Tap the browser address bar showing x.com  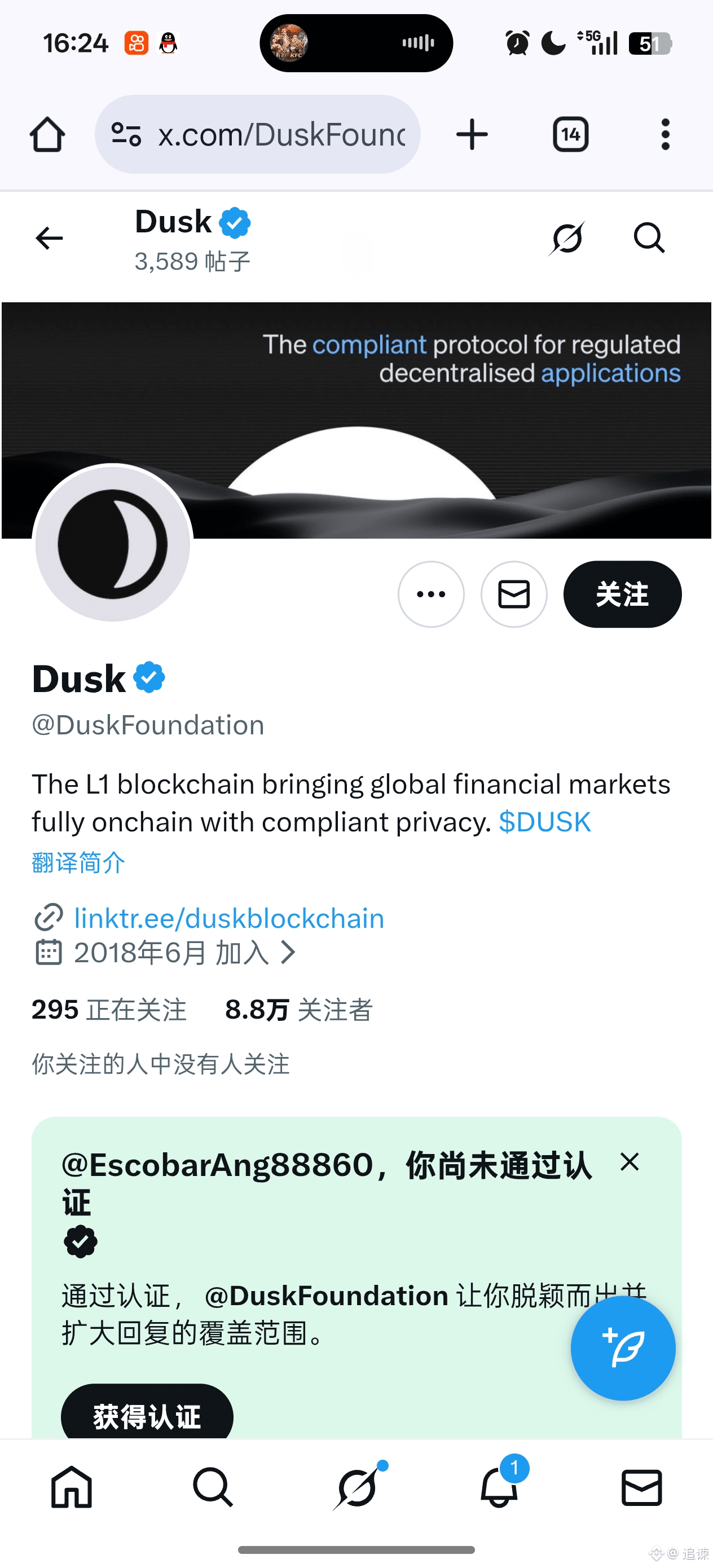coord(268,135)
